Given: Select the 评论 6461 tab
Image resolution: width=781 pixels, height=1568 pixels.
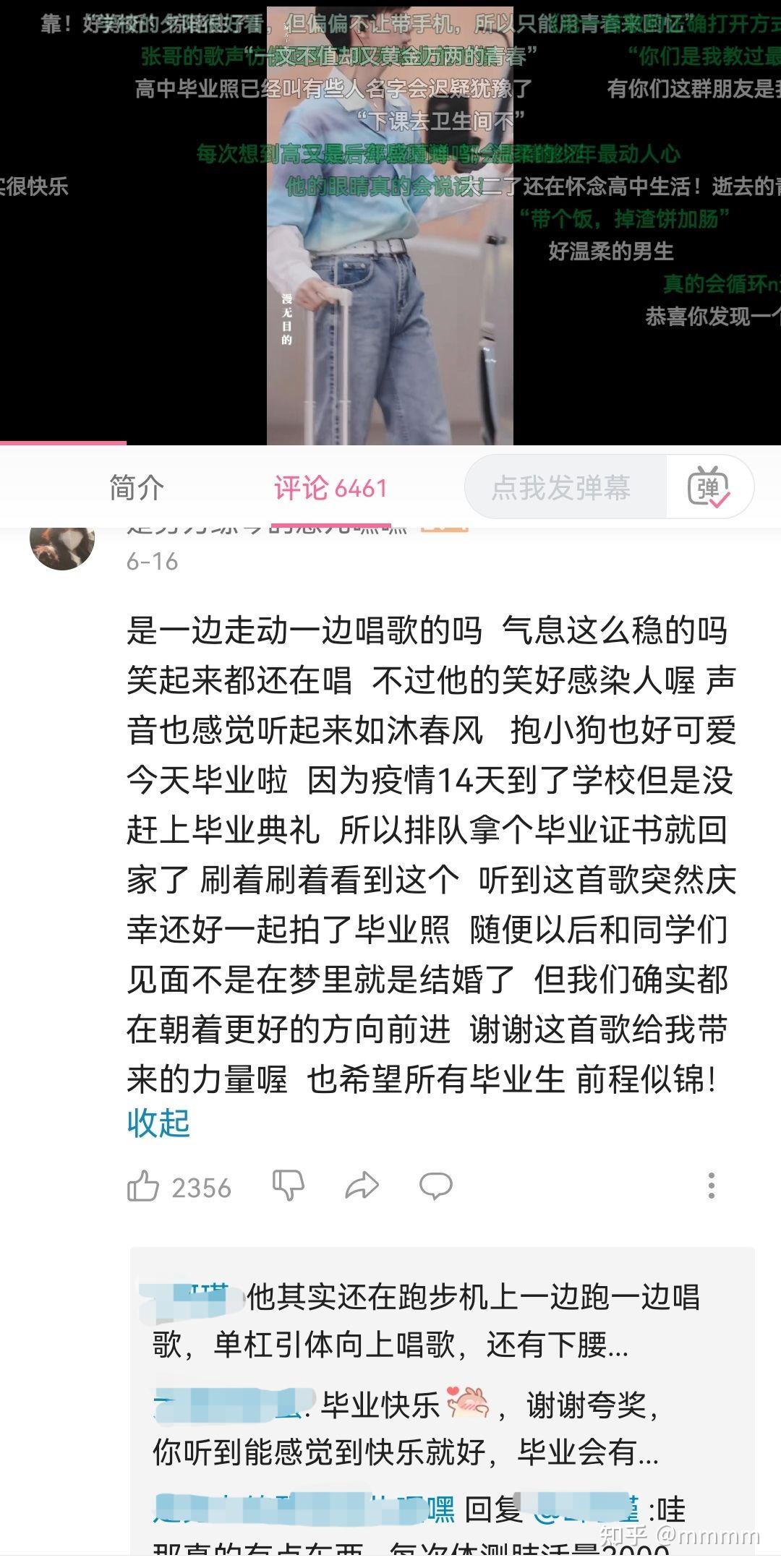Looking at the screenshot, I should coord(330,488).
